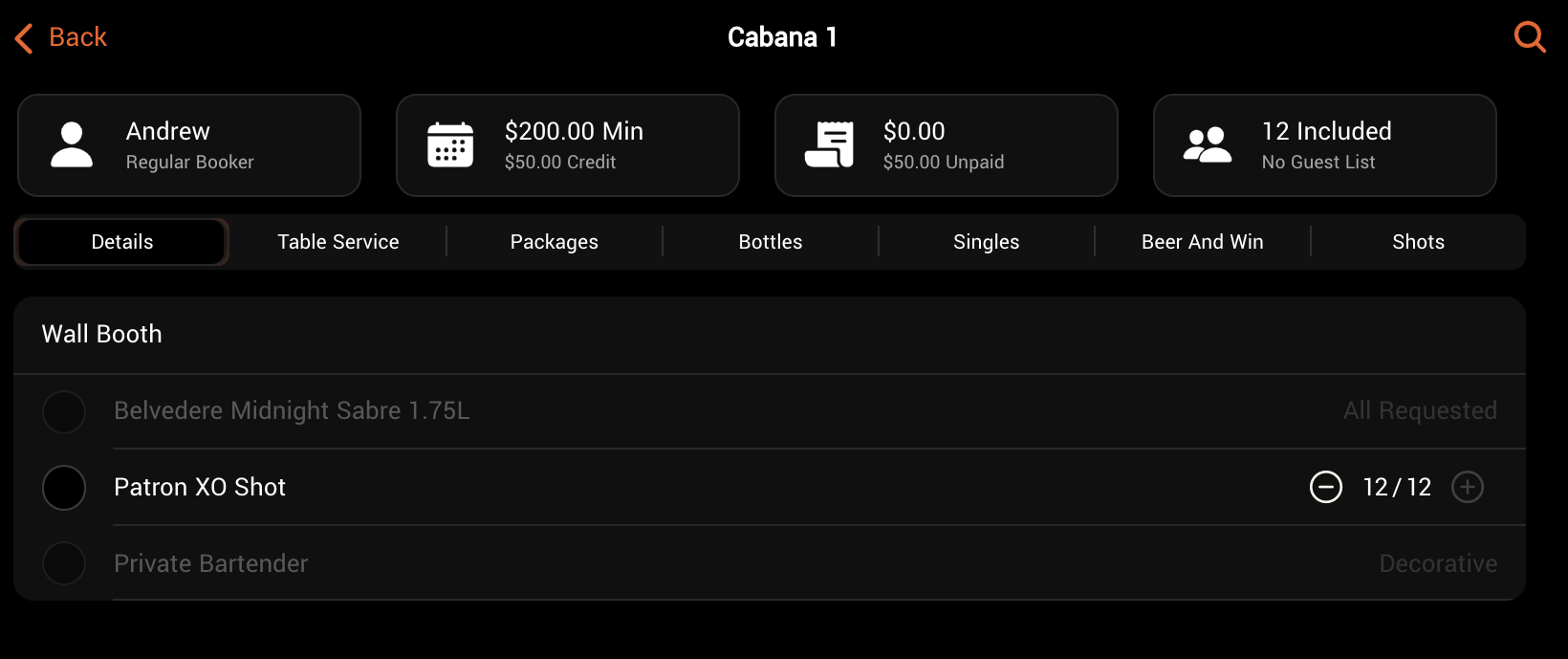The height and width of the screenshot is (659, 1568).
Task: Switch to the Shots tab
Action: 1418,242
